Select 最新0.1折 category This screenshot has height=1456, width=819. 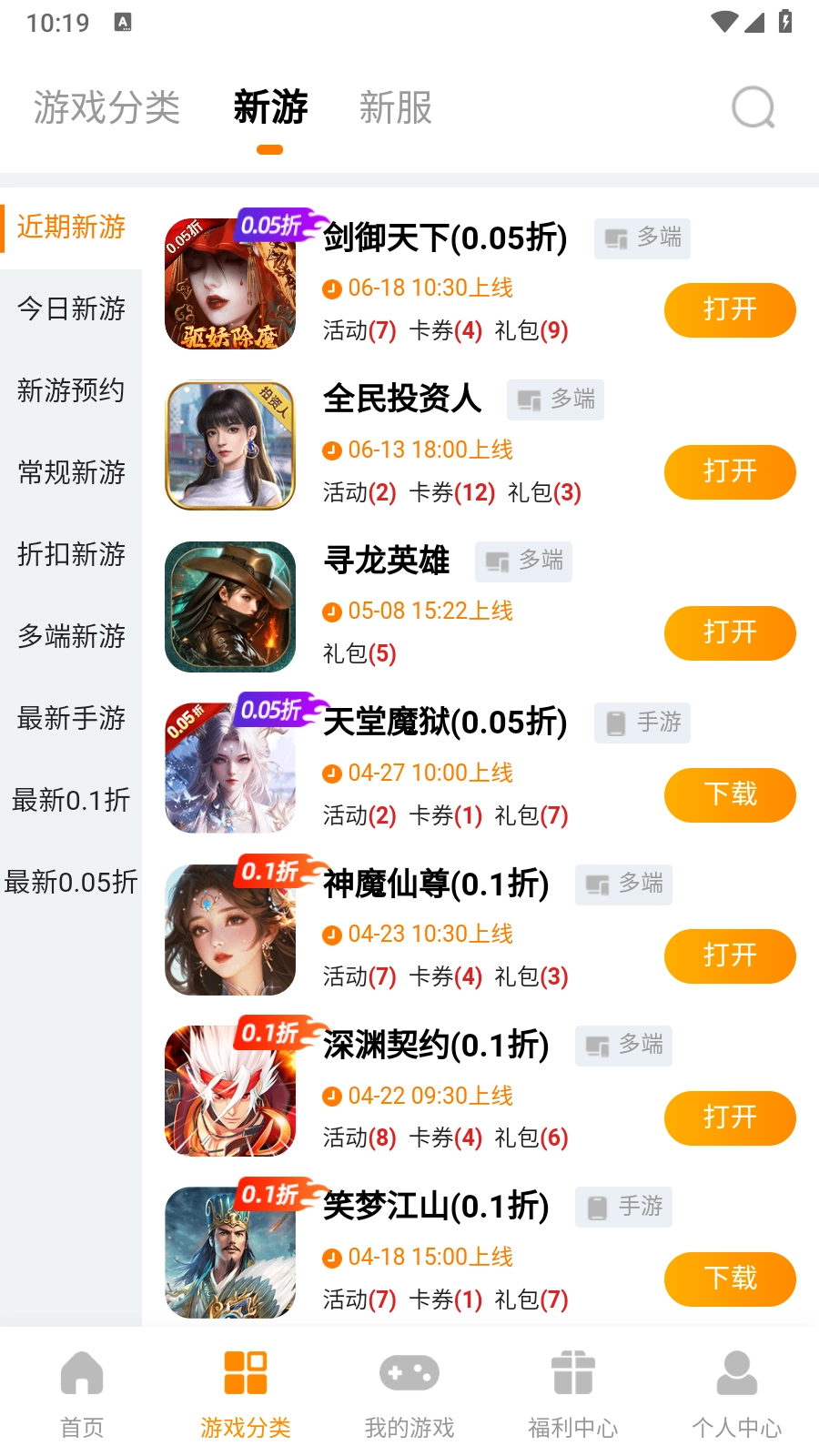(71, 801)
